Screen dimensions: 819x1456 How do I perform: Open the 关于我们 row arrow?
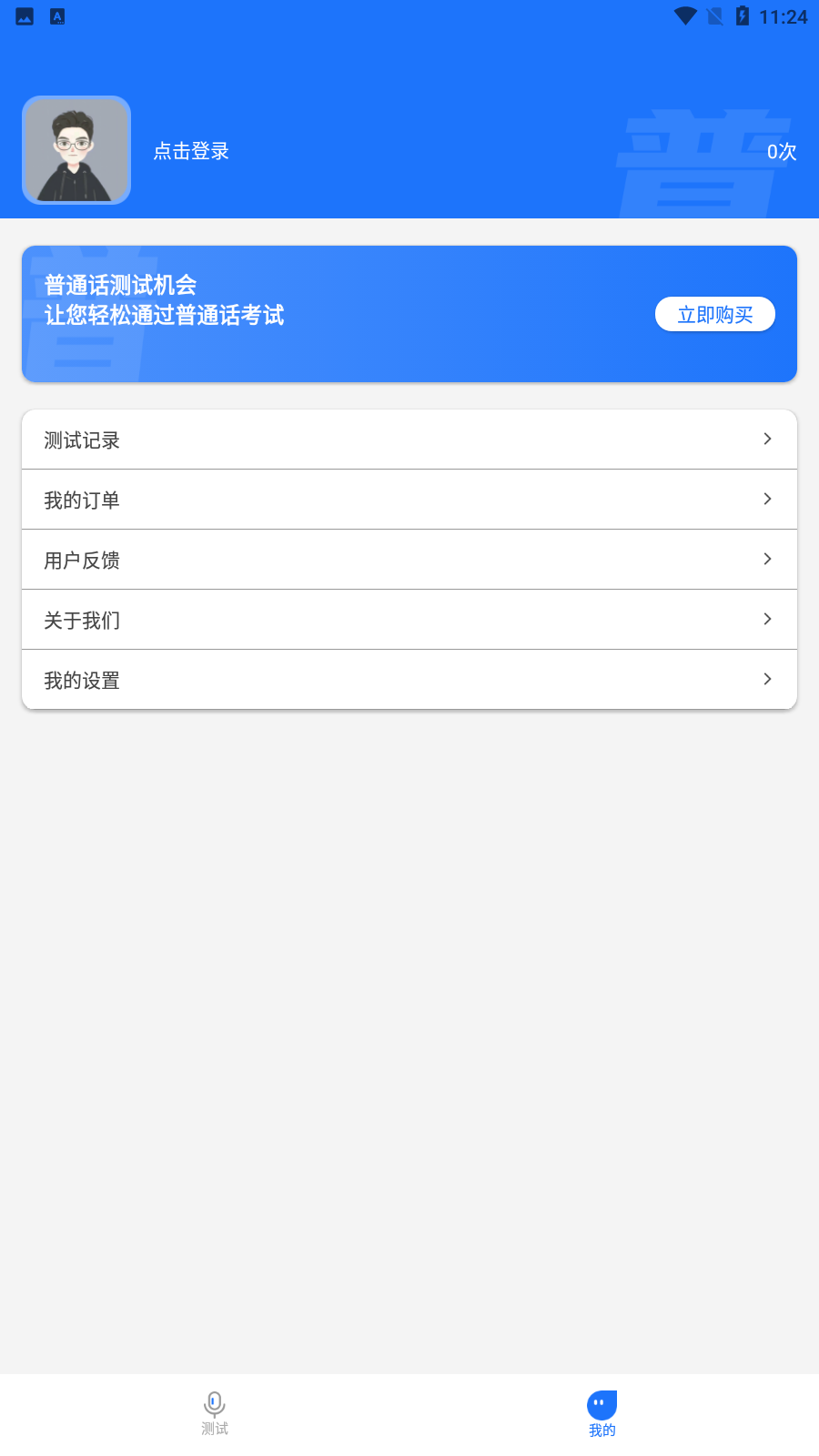(767, 619)
